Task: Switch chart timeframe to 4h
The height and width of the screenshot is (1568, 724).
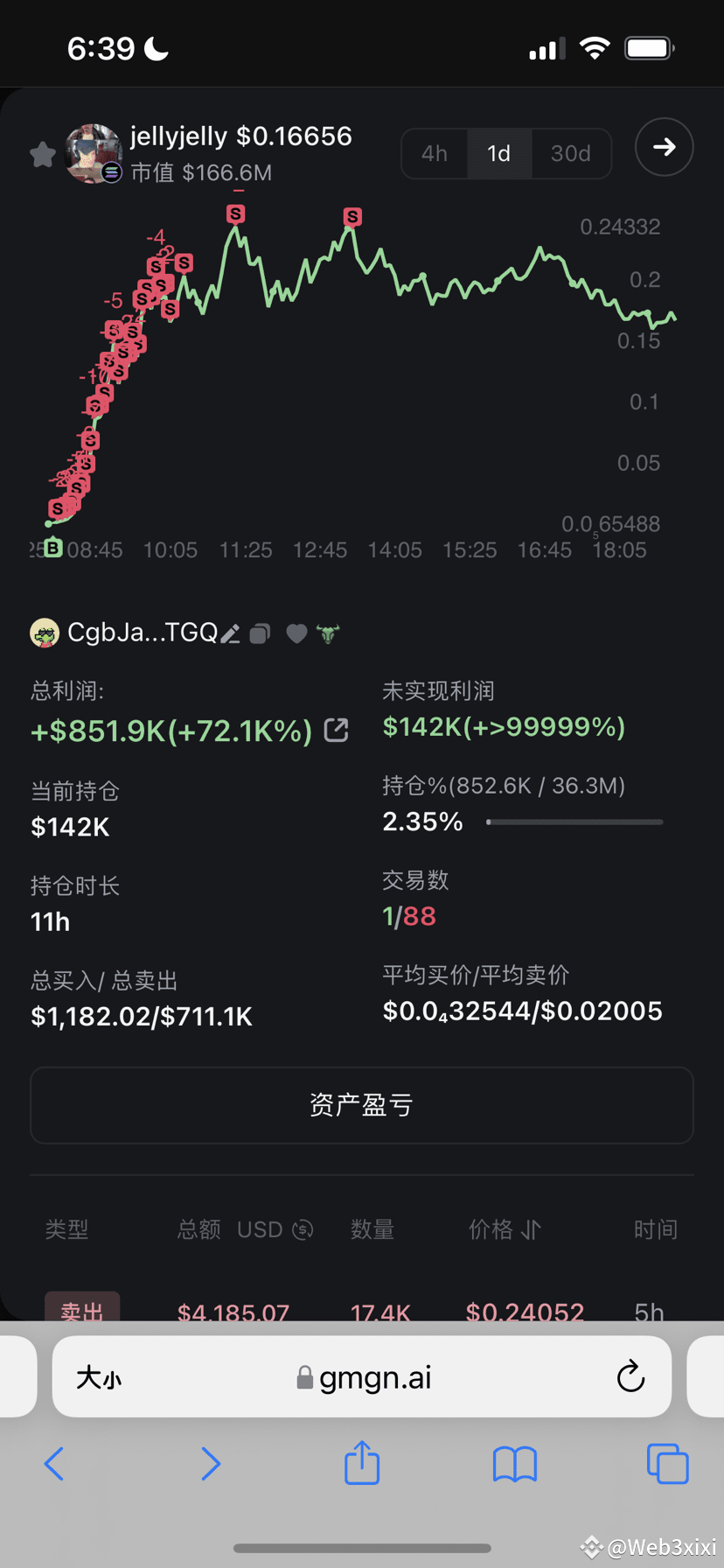Action: click(435, 153)
